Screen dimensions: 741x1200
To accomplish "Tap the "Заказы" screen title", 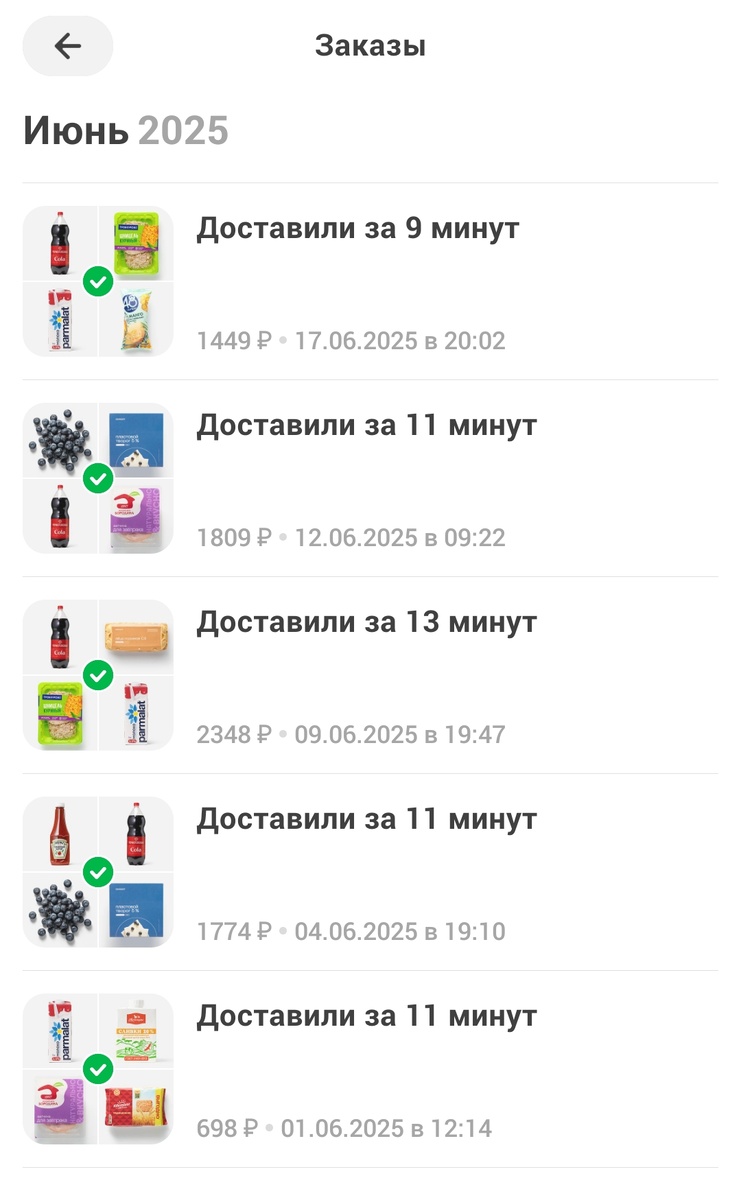I will point(370,44).
